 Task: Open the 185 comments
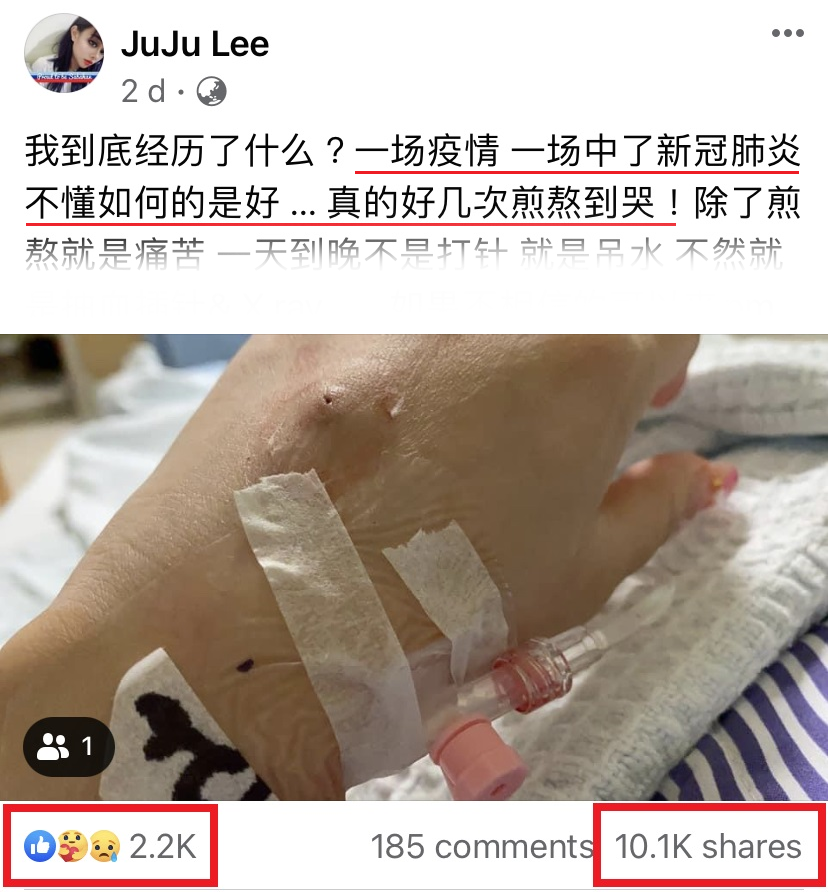[482, 847]
